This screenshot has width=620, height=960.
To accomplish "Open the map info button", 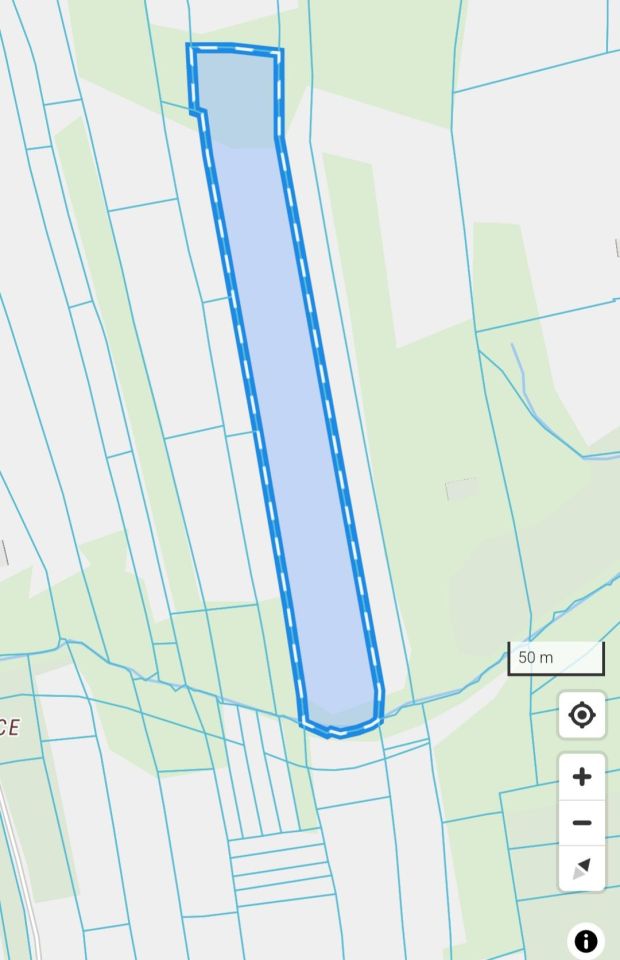I will [585, 941].
